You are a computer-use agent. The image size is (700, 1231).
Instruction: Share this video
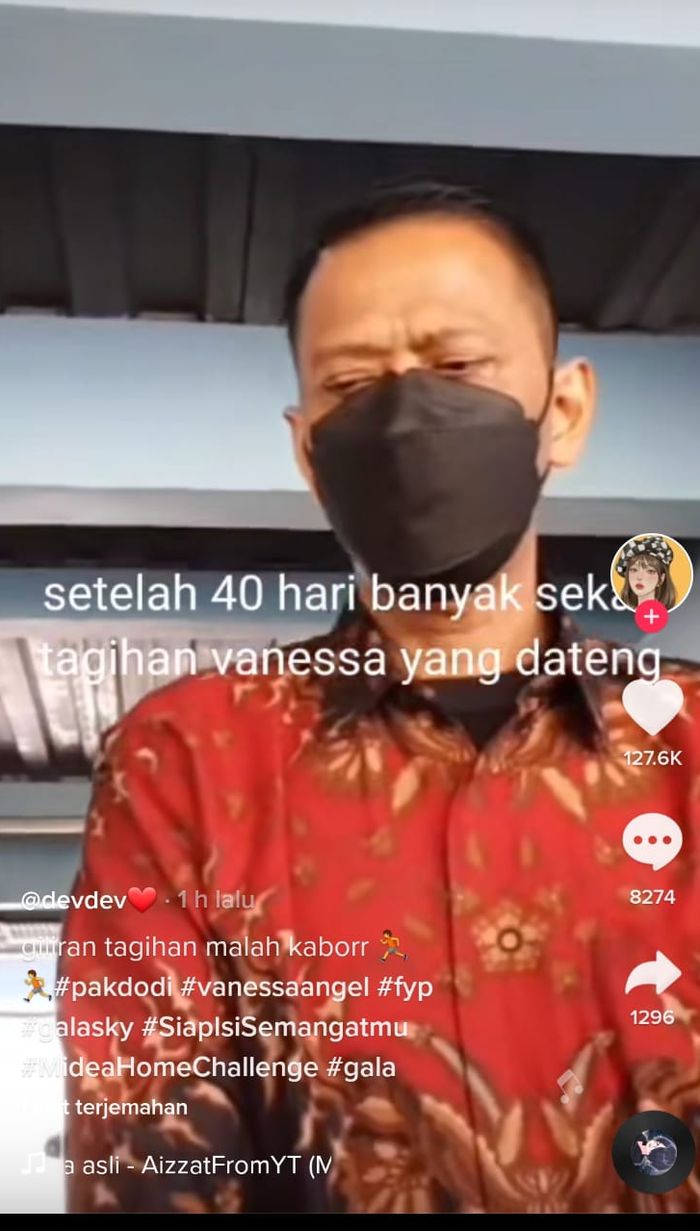click(652, 973)
